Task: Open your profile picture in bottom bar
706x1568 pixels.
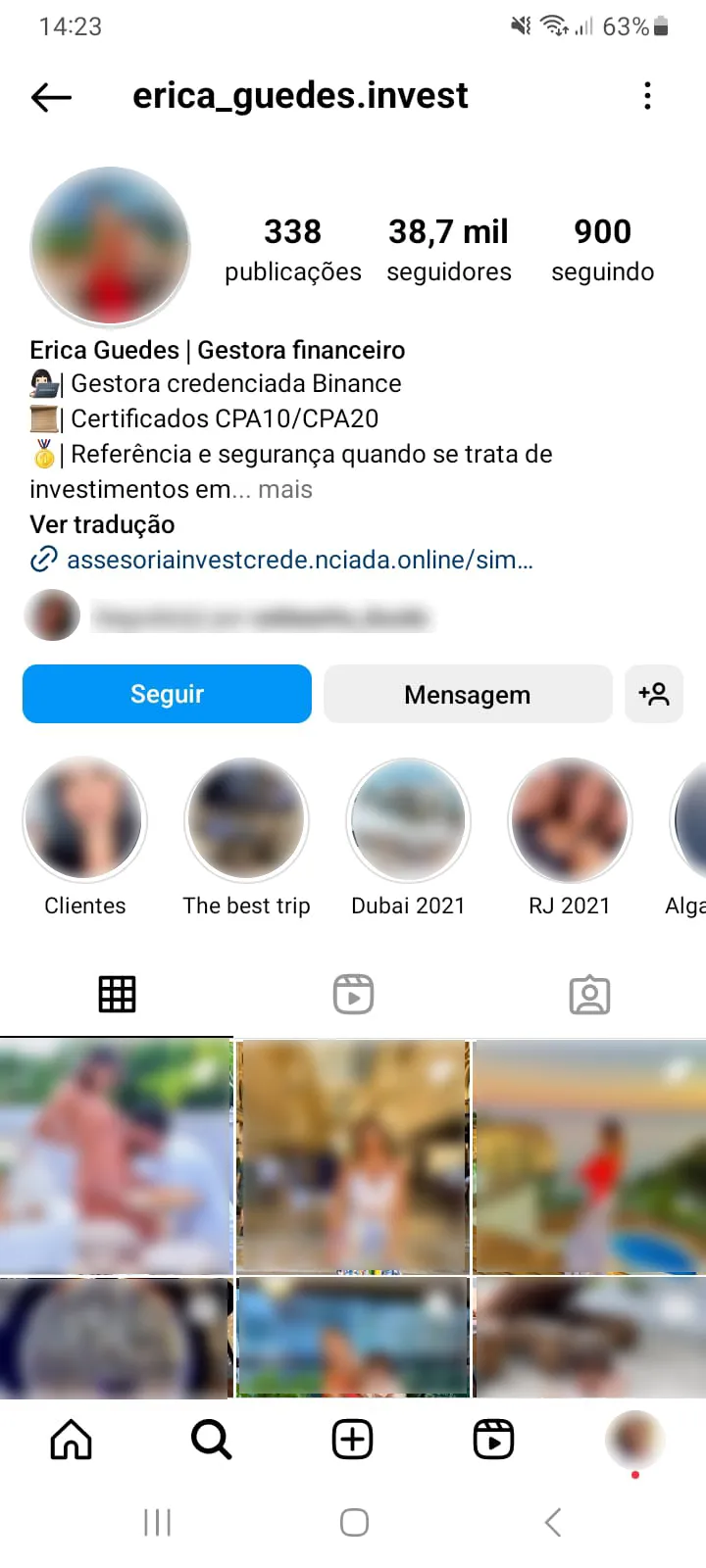Action: [x=634, y=1439]
